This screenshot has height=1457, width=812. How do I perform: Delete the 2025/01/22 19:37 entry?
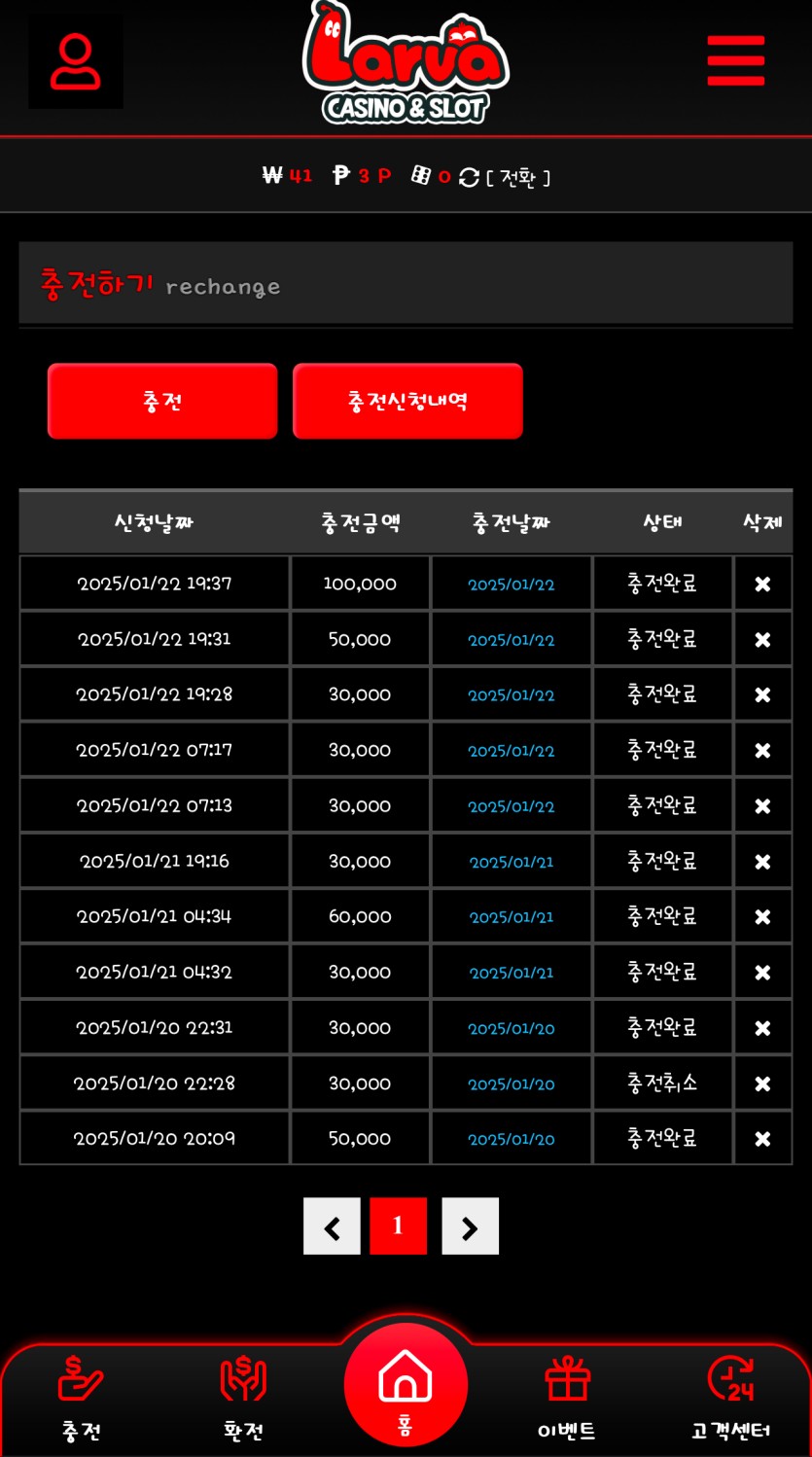click(x=762, y=584)
